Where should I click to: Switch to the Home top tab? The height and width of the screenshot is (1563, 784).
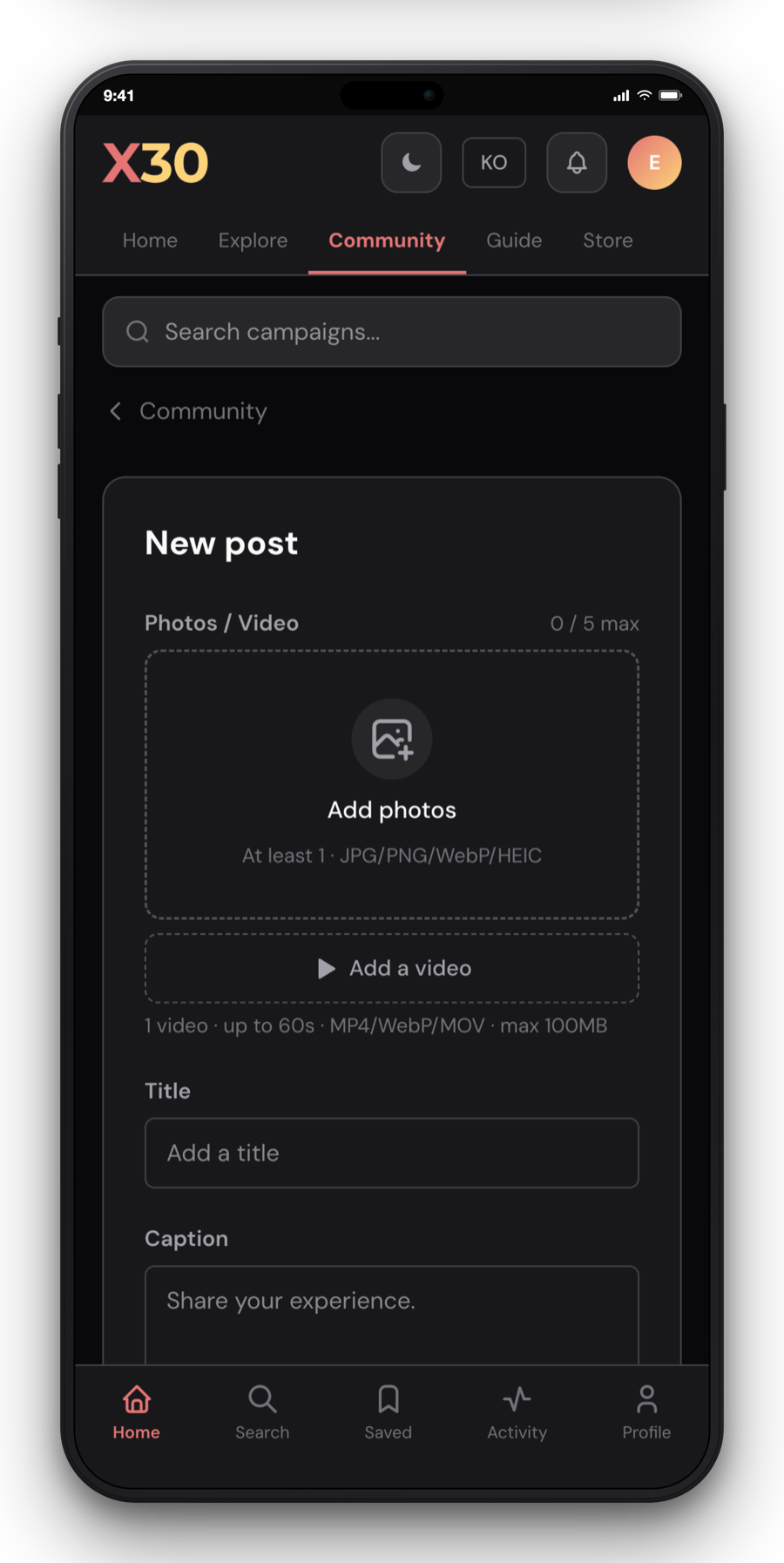[150, 240]
